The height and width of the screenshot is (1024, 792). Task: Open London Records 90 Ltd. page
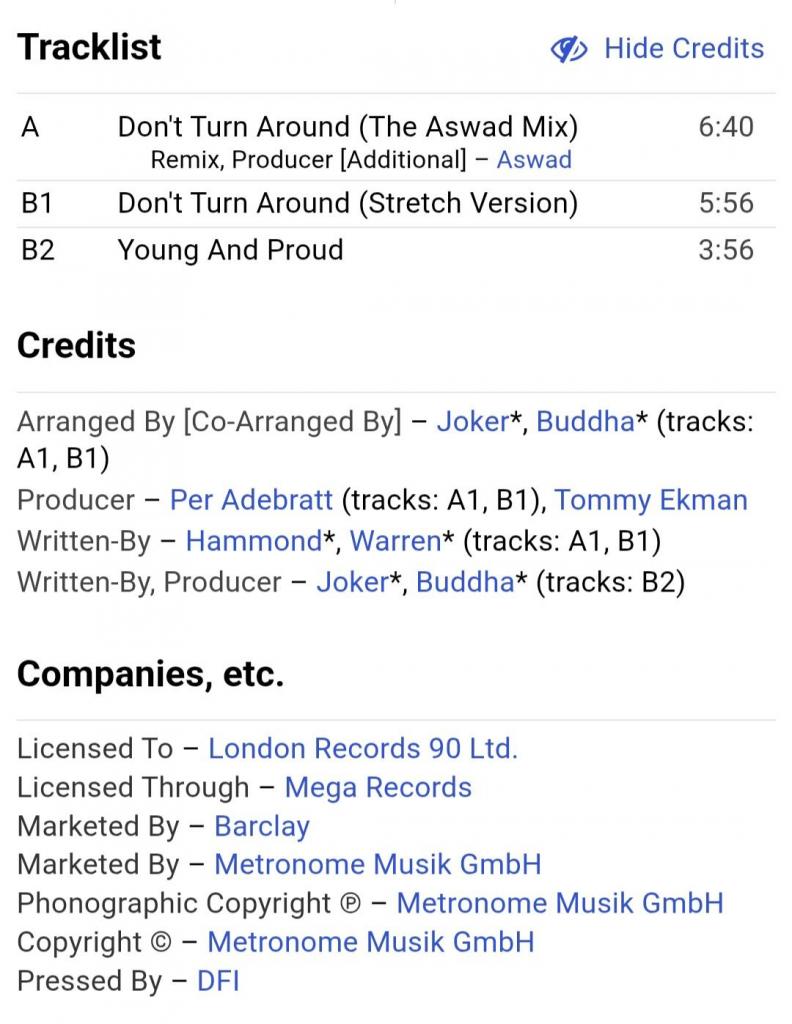[x=363, y=748]
